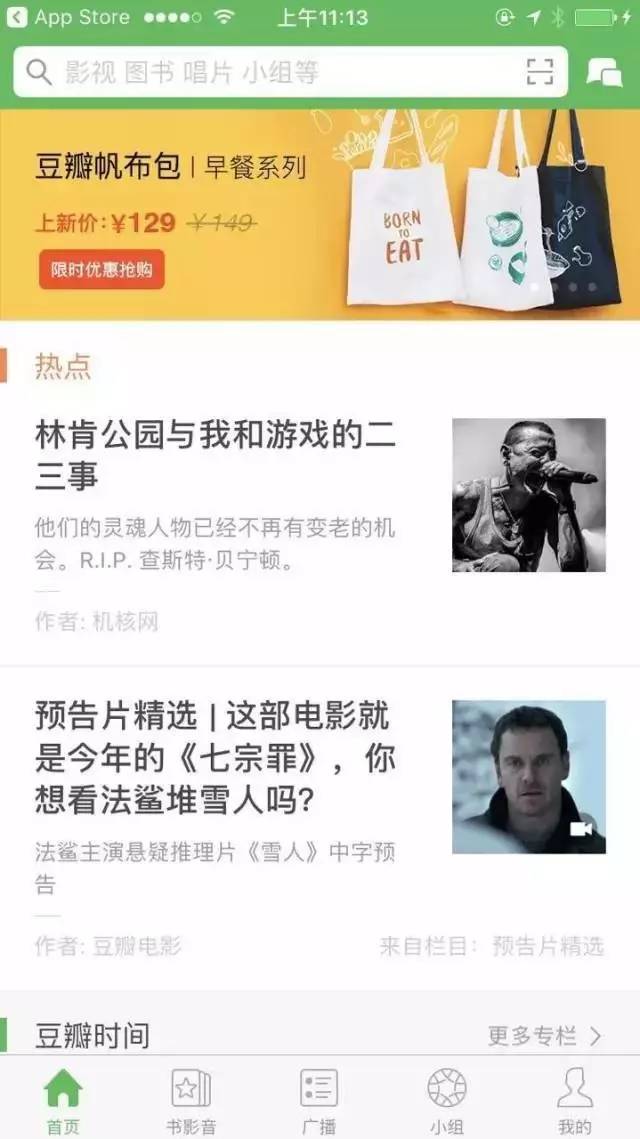Viewport: 640px width, 1139px height.
Task: Switch to the 我的 tab
Action: coord(575,1100)
